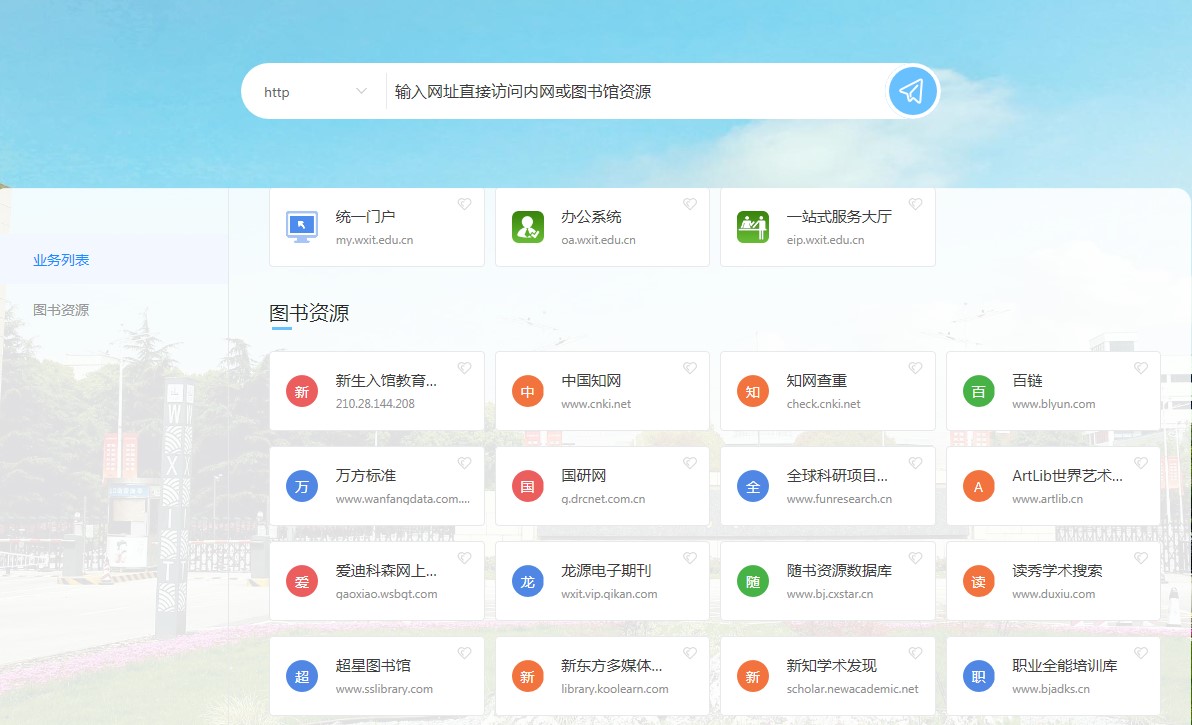Open the 超星图书馆 resource
The width and height of the screenshot is (1192, 725).
click(x=376, y=676)
